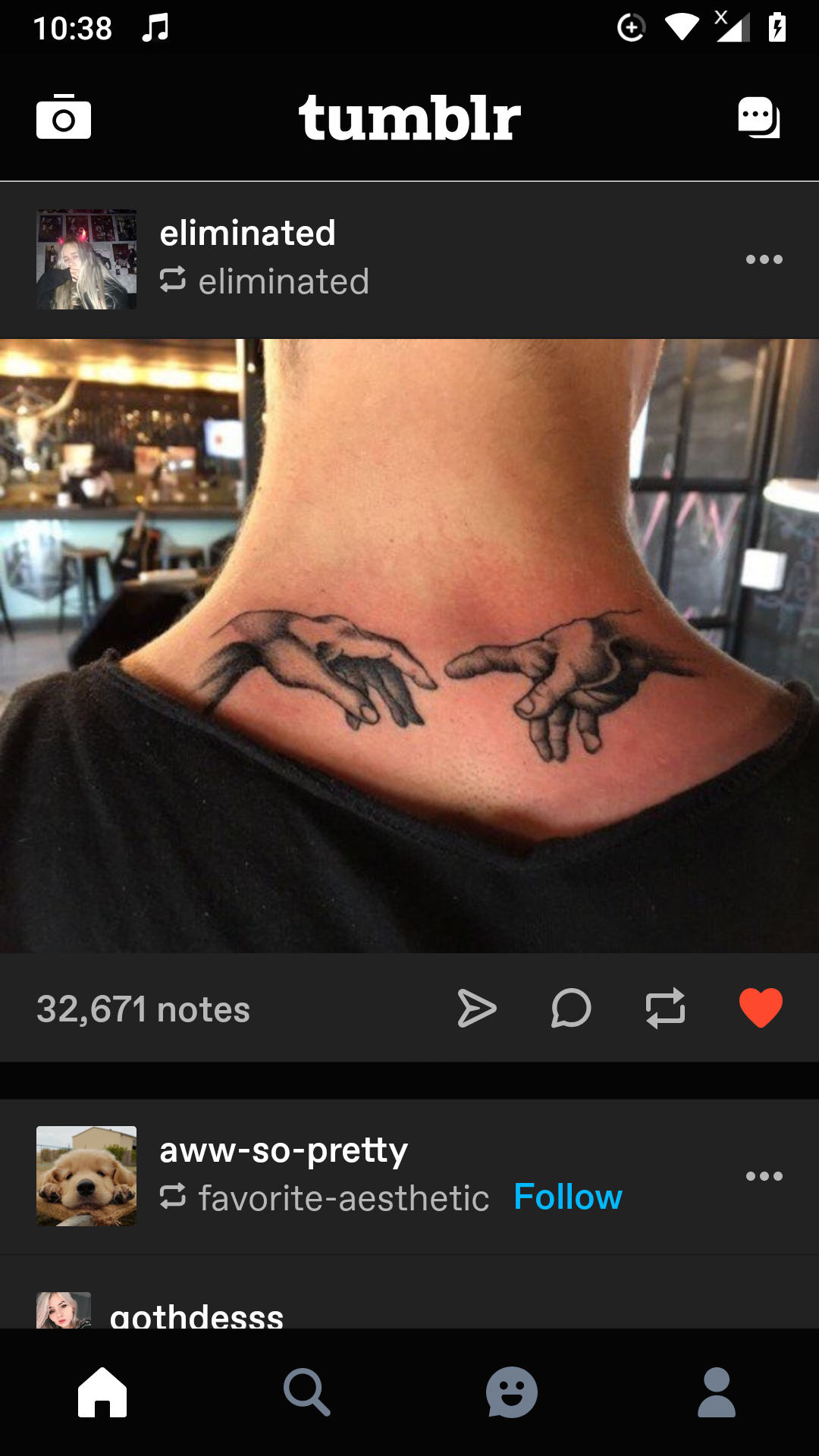Open the messaging icon
This screenshot has height=1456, width=819.
point(759,118)
